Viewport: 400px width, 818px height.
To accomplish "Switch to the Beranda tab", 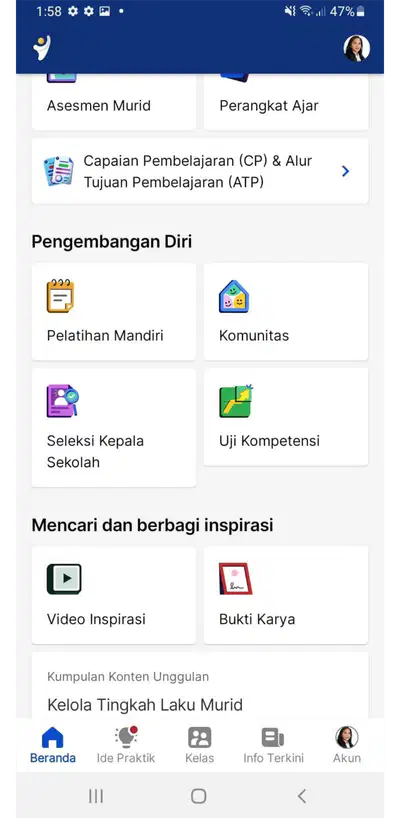I will (53, 745).
